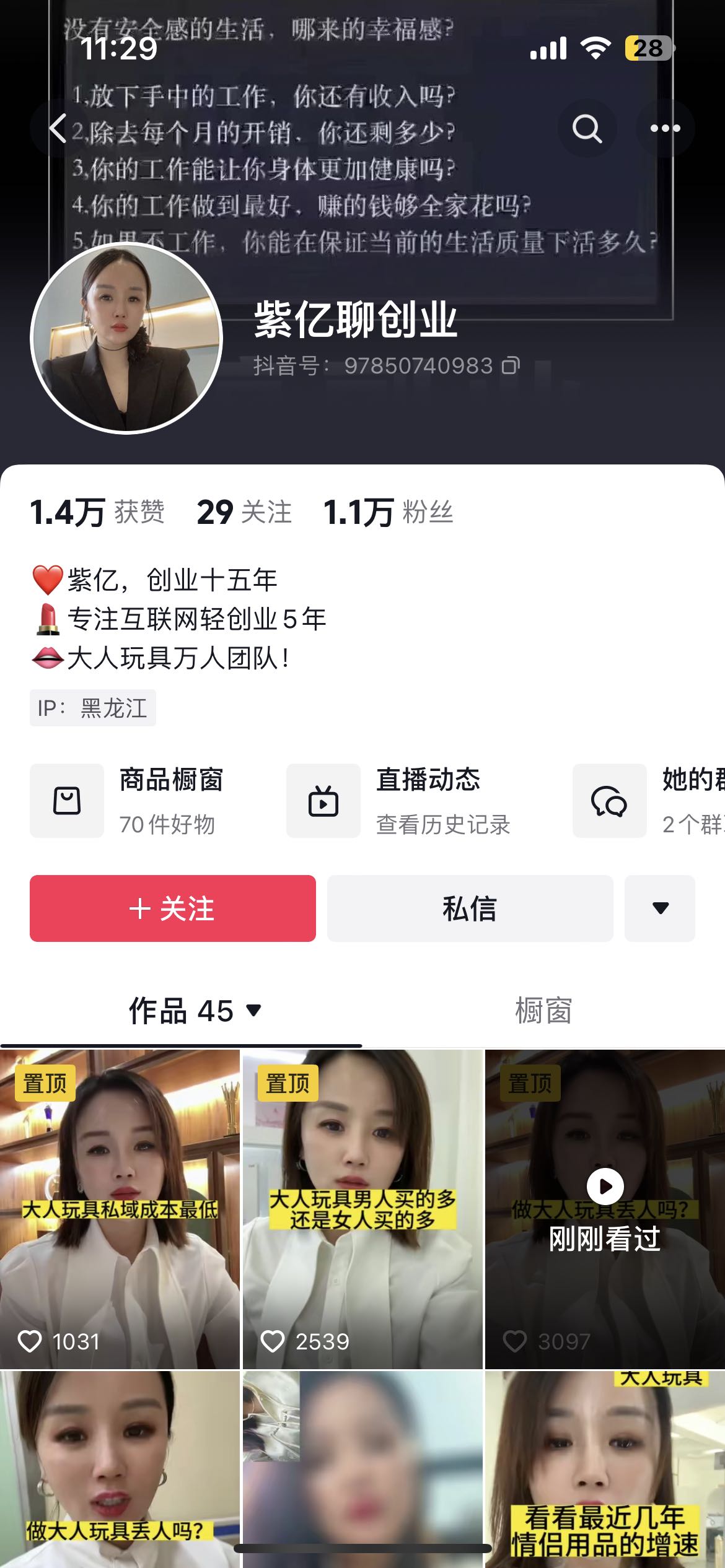Viewport: 725px width, 1568px height.
Task: View the profile avatar photo
Action: click(126, 338)
